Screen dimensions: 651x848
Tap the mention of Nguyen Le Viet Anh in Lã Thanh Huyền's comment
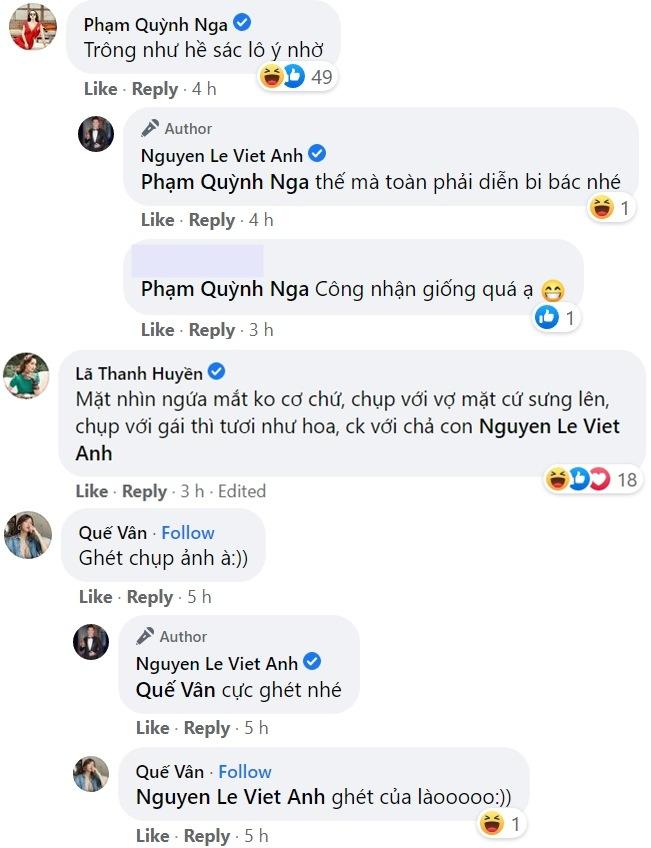click(549, 427)
